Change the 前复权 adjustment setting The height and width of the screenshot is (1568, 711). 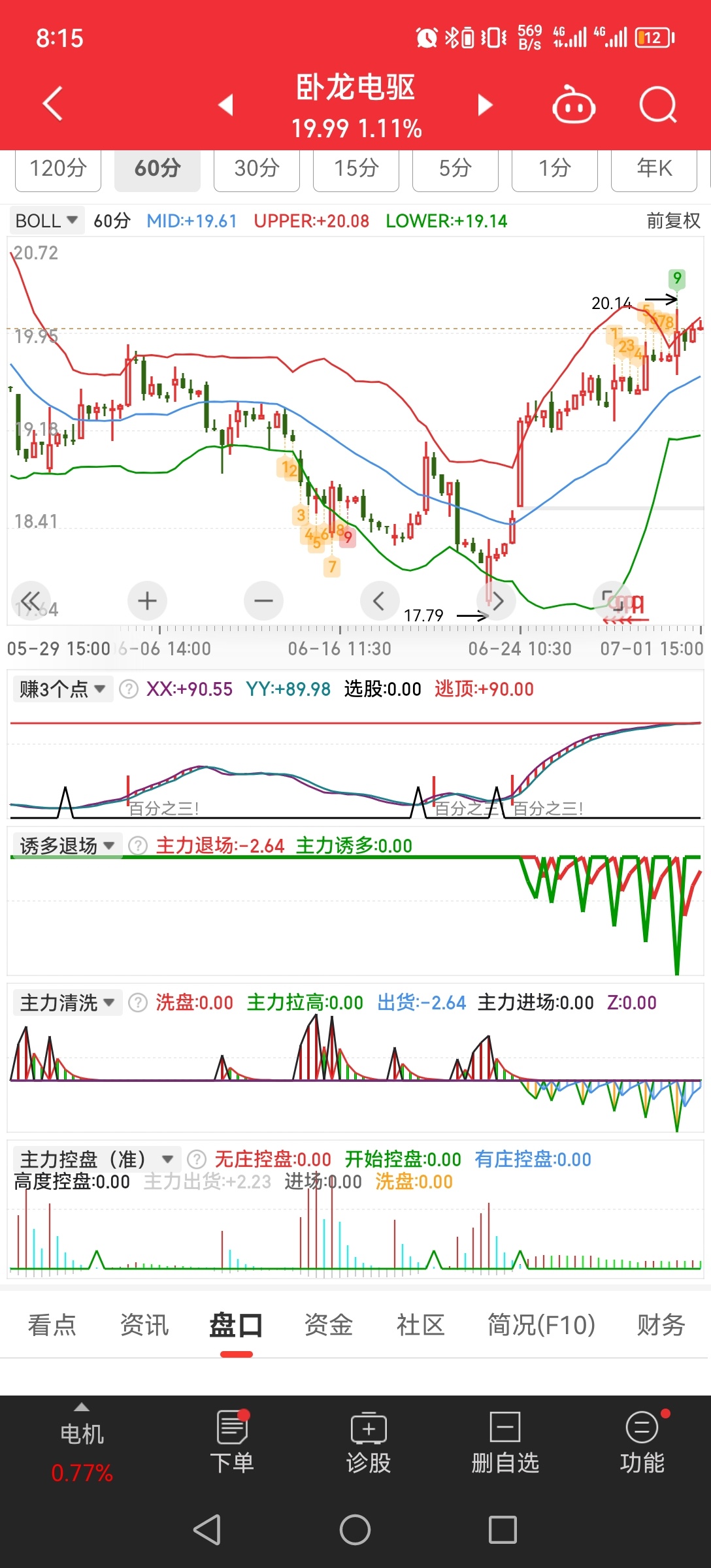pos(673,221)
